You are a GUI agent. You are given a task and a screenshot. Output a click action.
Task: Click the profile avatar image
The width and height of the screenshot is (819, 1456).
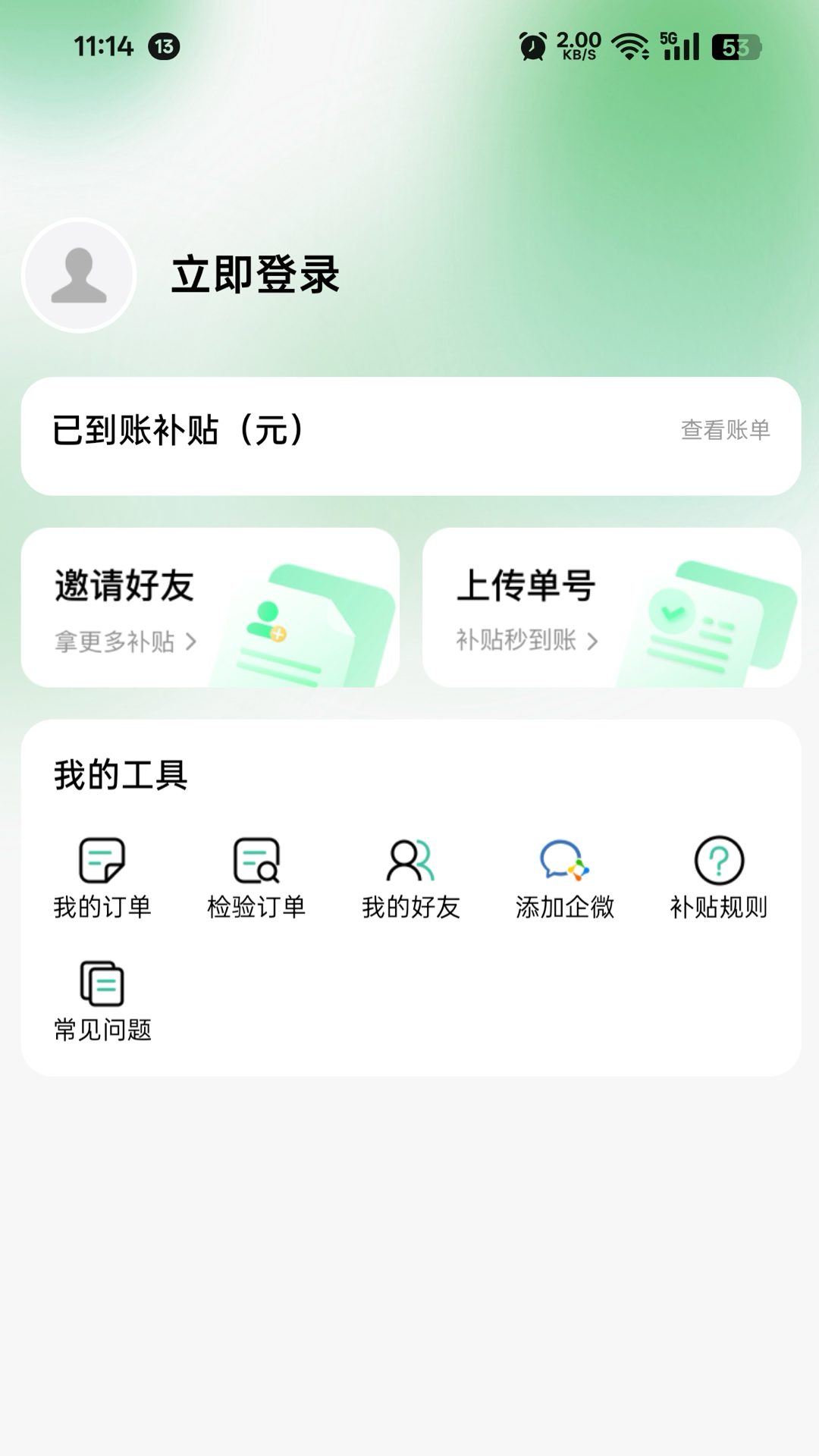(x=78, y=275)
